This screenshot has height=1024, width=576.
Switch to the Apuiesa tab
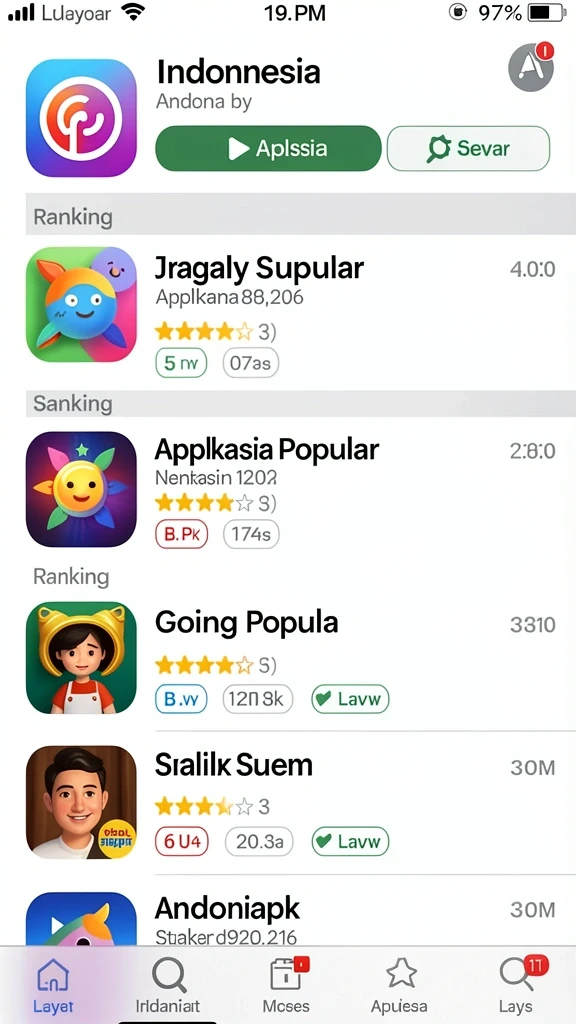(x=399, y=985)
